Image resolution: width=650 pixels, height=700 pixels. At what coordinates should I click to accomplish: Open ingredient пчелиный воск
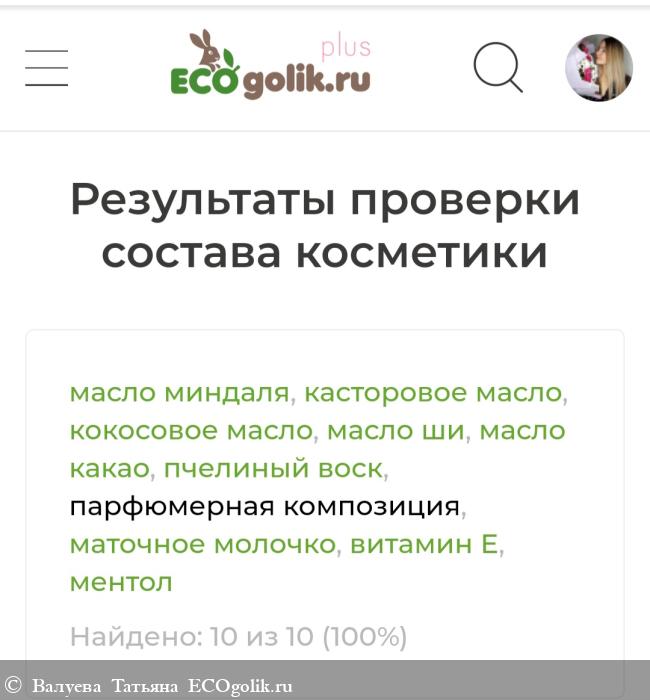pyautogui.click(x=273, y=468)
